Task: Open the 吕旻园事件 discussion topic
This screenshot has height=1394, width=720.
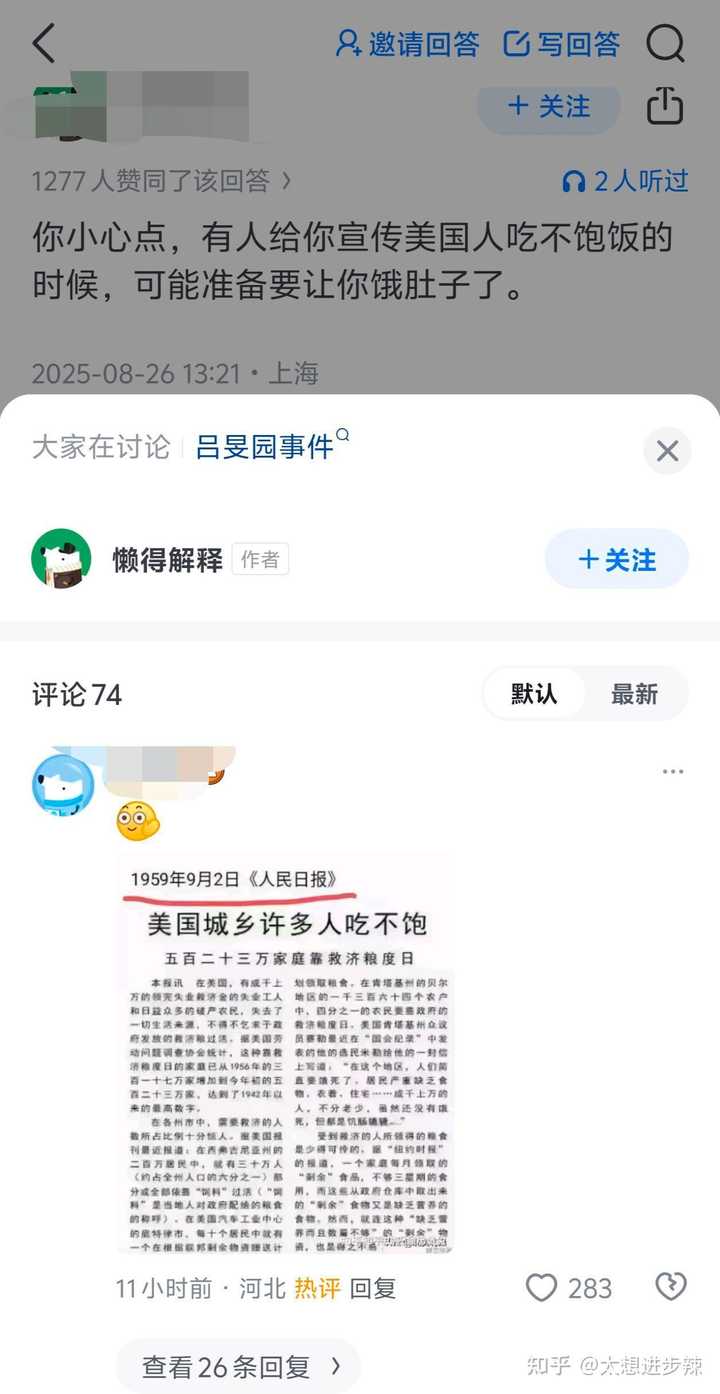Action: (265, 446)
